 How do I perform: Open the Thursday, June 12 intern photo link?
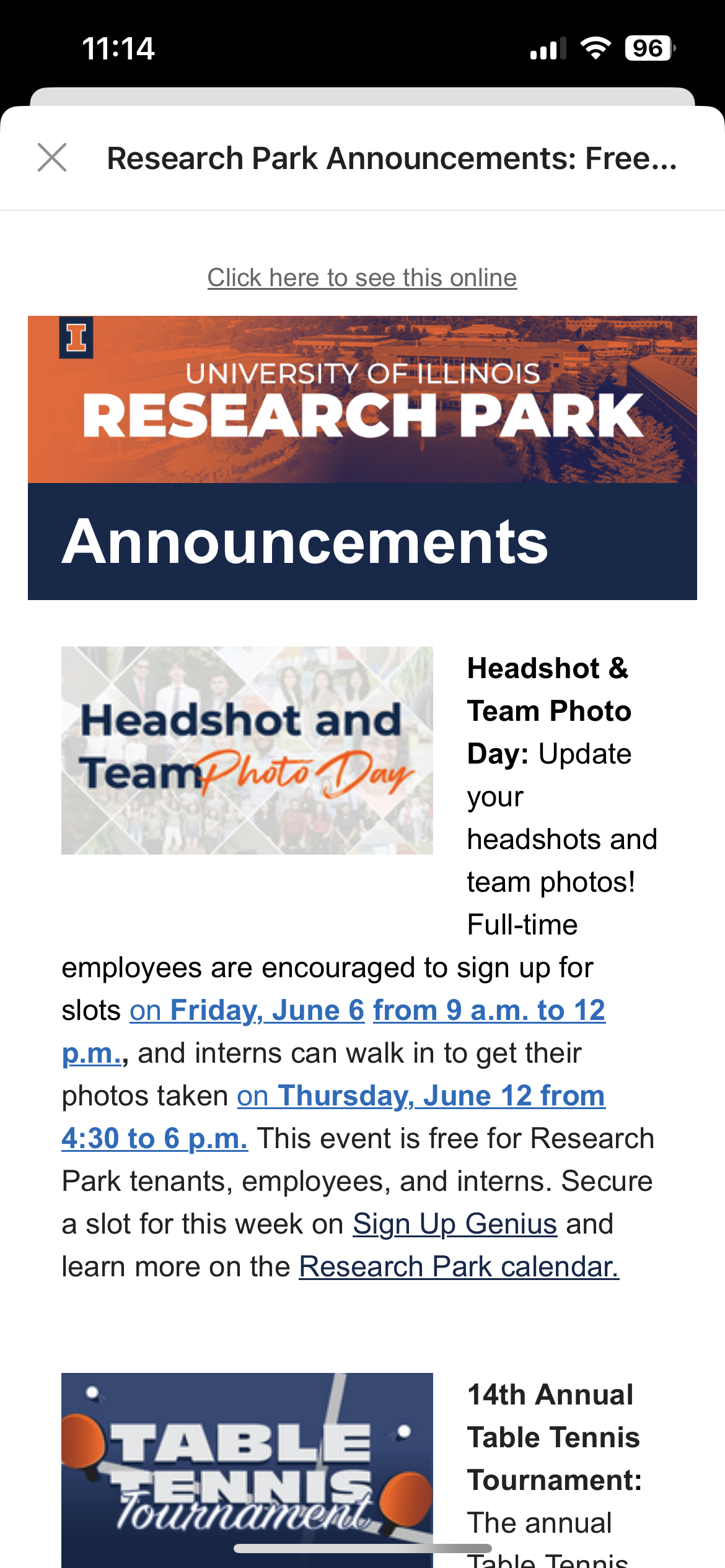421,1096
